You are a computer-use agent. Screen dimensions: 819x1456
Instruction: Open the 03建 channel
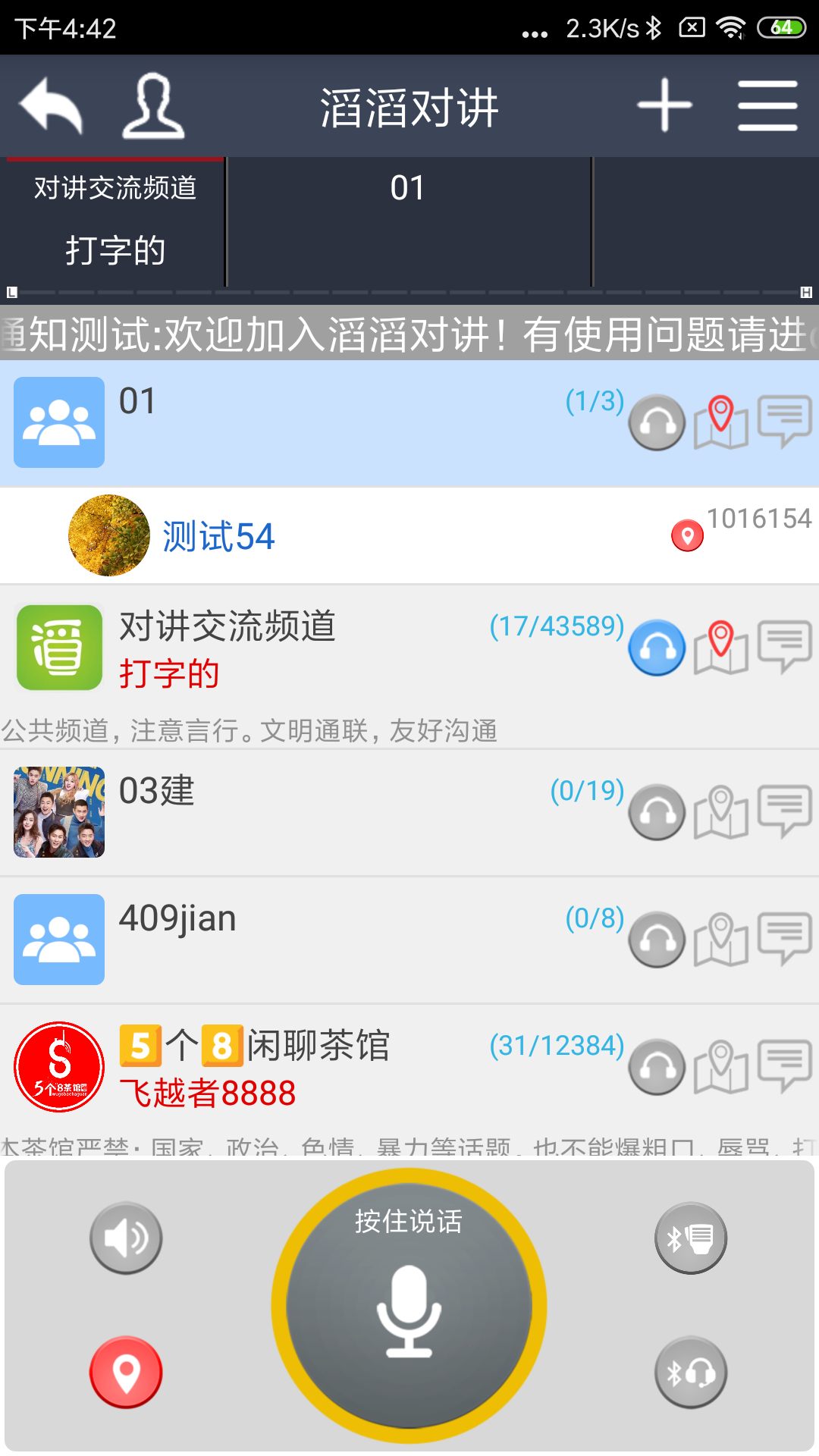click(x=303, y=812)
